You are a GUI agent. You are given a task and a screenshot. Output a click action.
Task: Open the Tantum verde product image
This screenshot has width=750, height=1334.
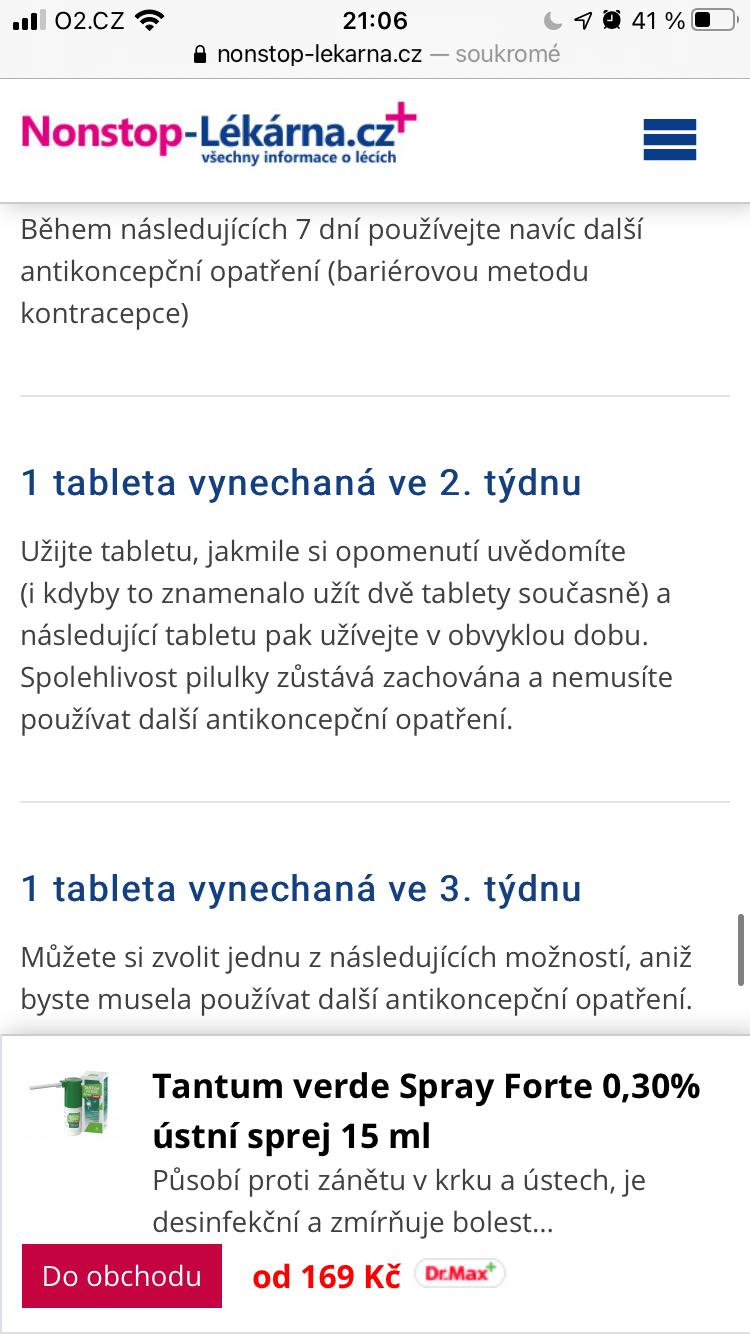[x=70, y=1105]
